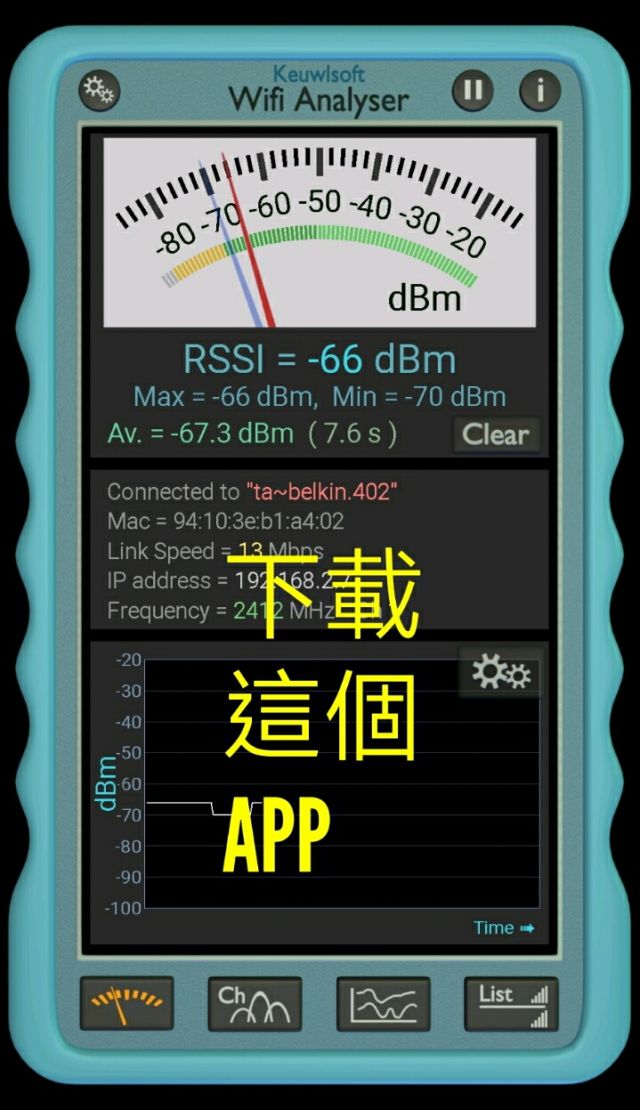Image resolution: width=640 pixels, height=1110 pixels.
Task: Open the settings gear in the header
Action: [x=98, y=91]
